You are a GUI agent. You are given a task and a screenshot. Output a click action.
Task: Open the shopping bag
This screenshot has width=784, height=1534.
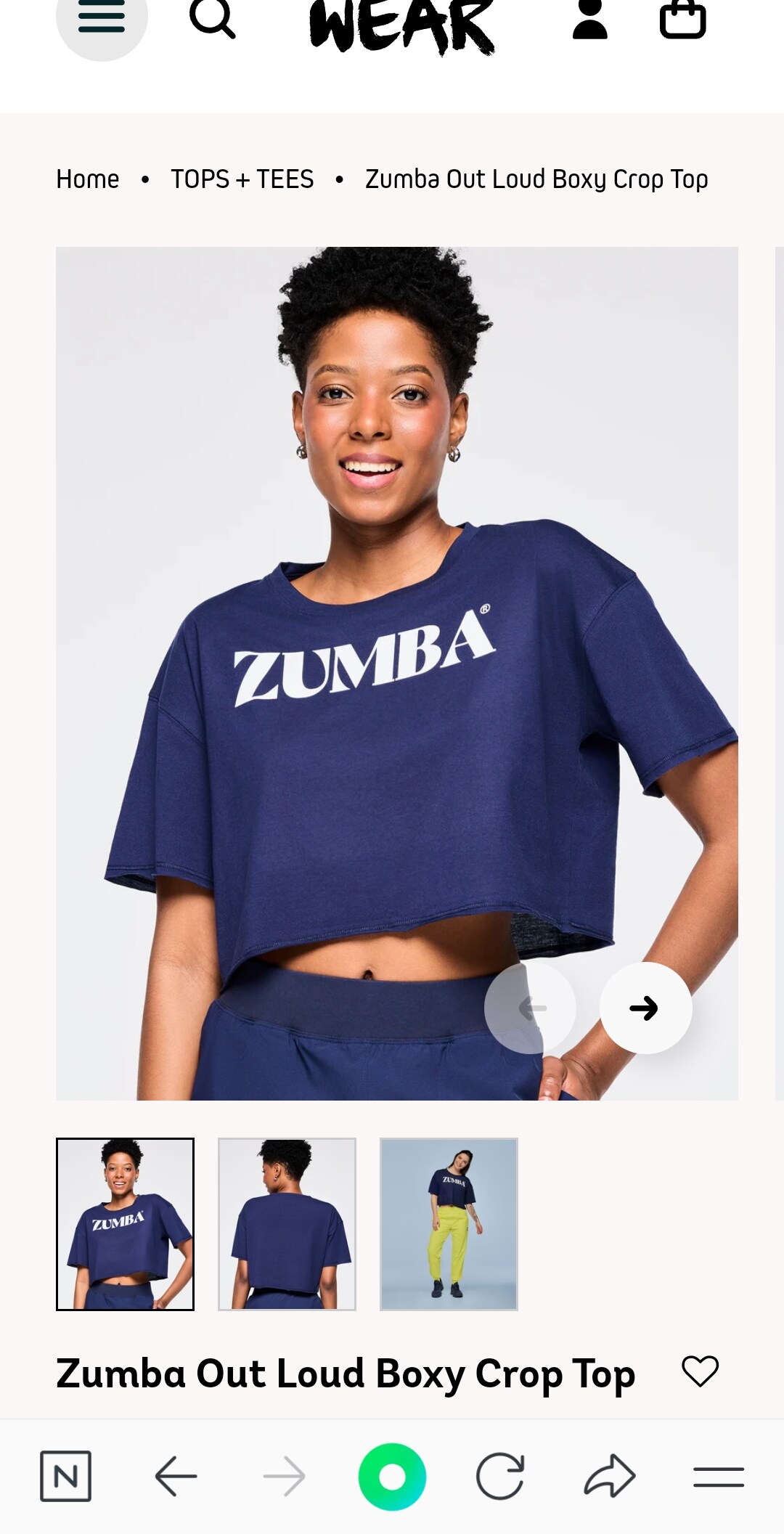[682, 20]
